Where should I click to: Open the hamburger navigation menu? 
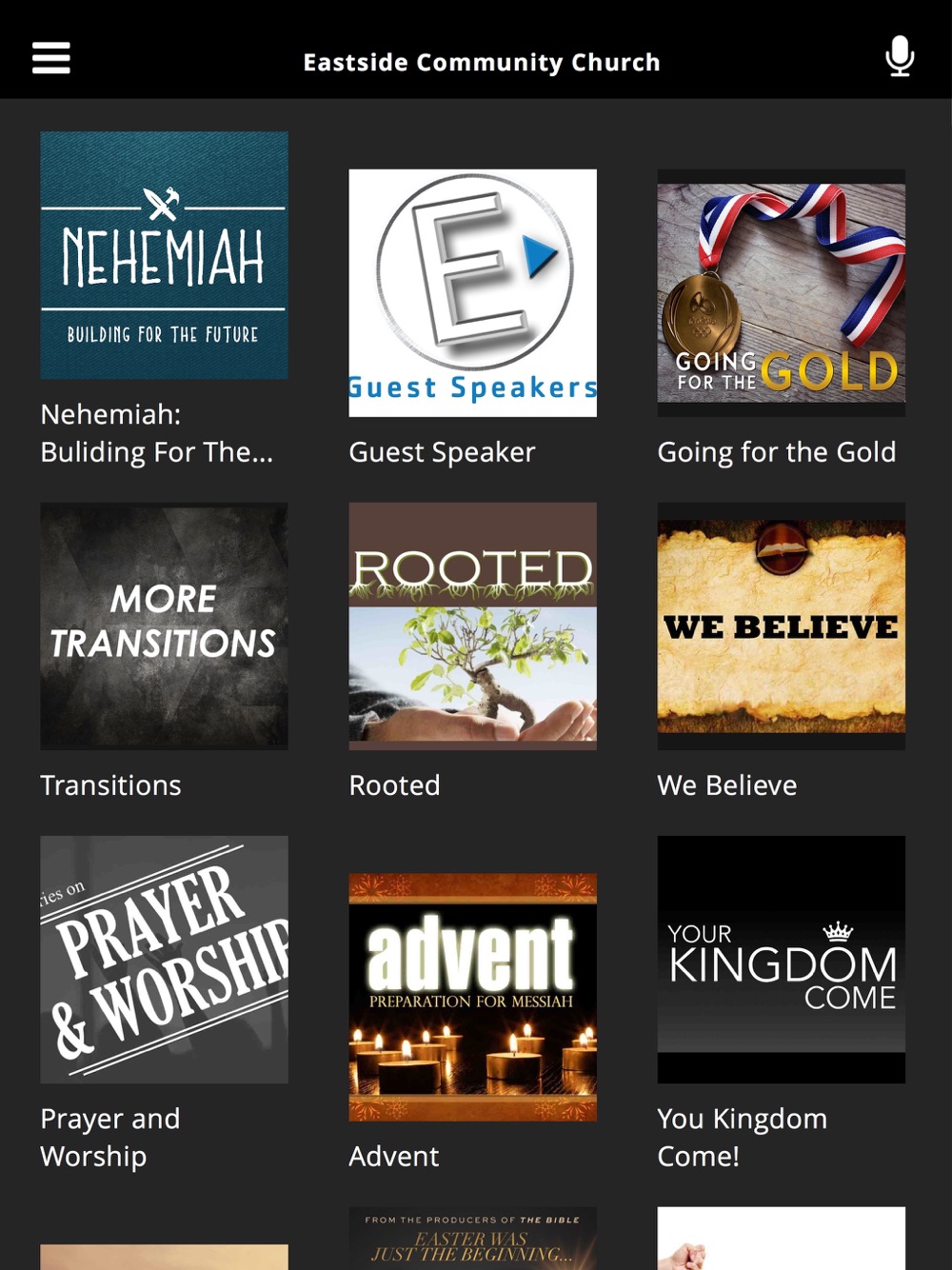pos(51,58)
